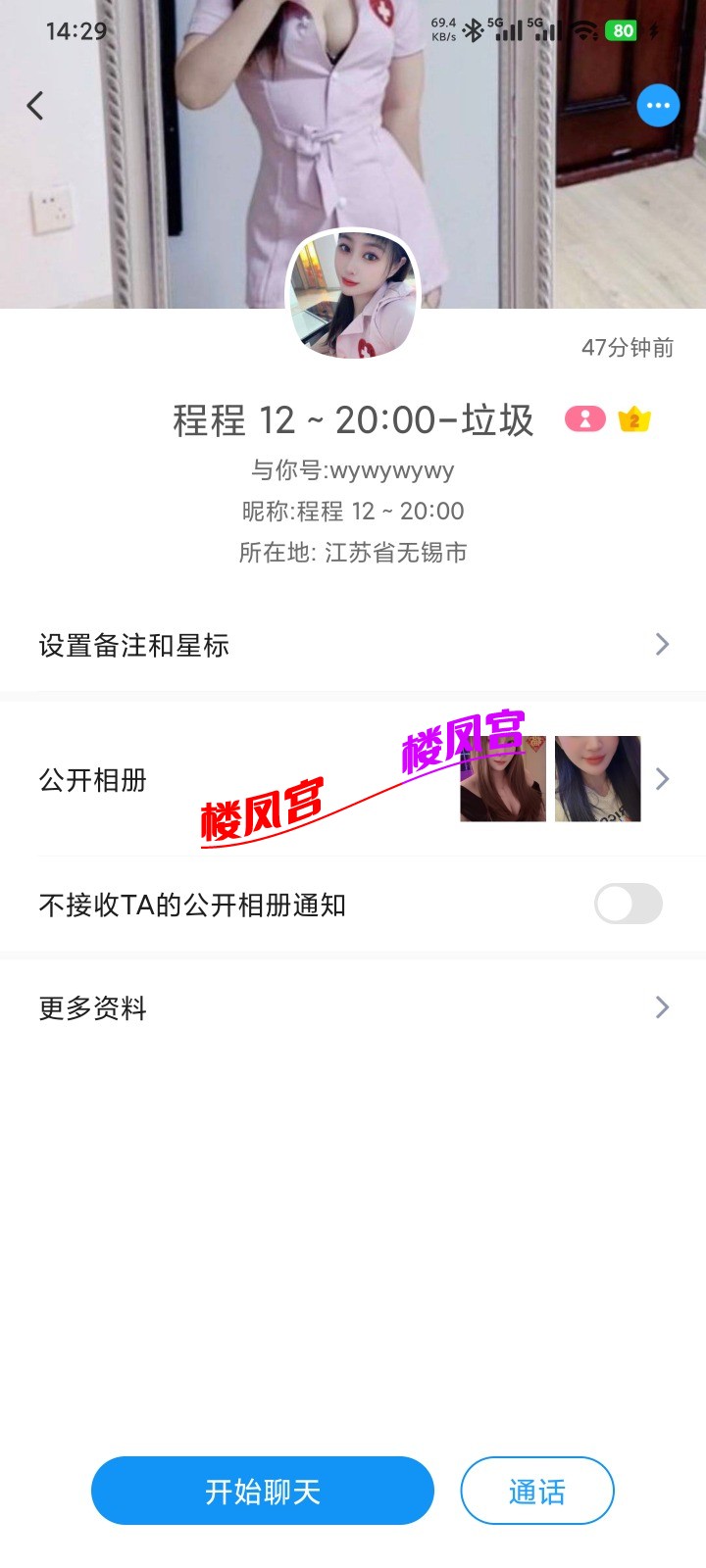Open the 公开相册 album row

click(353, 779)
